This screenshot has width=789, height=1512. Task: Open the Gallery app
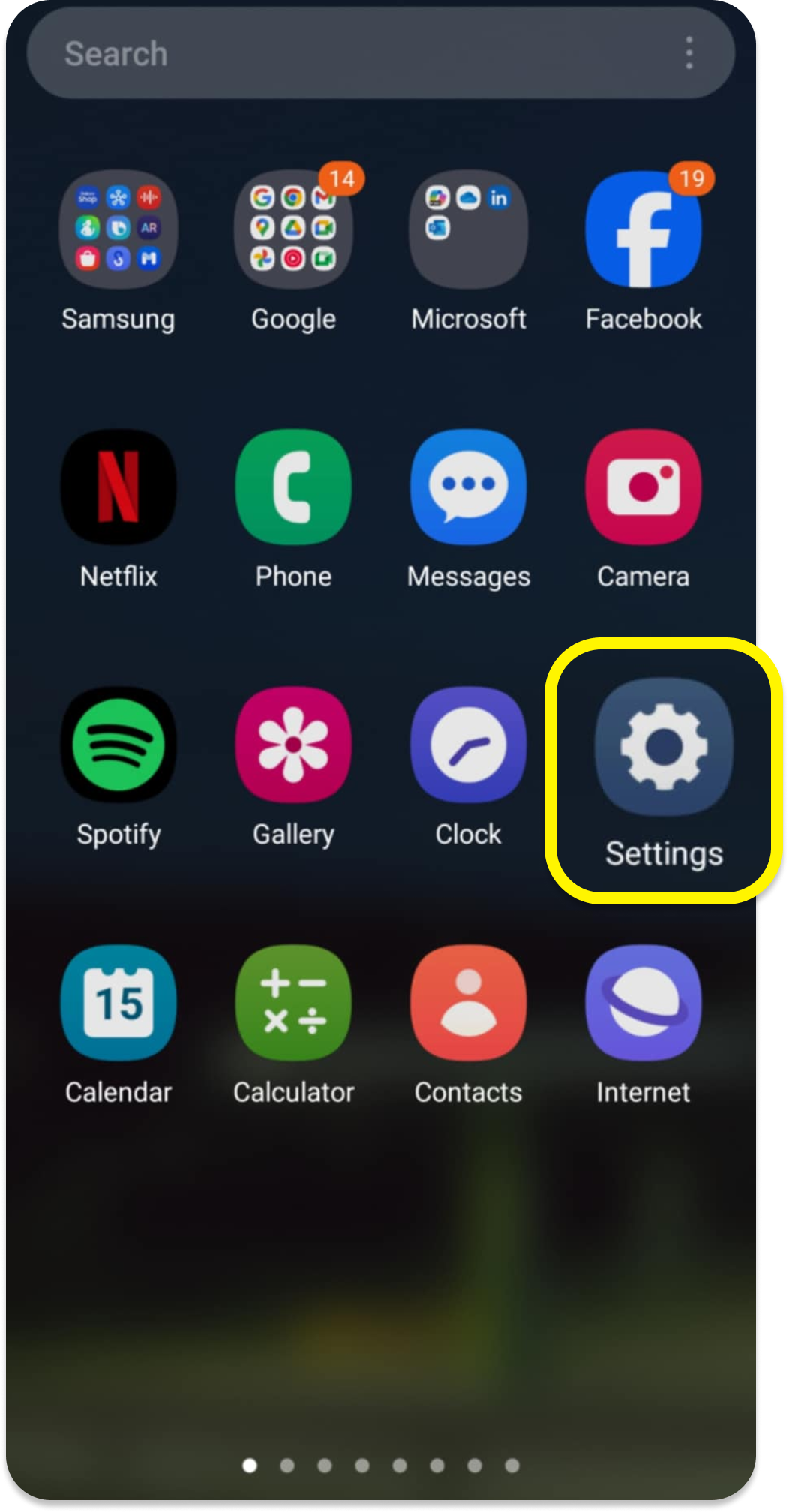point(293,745)
